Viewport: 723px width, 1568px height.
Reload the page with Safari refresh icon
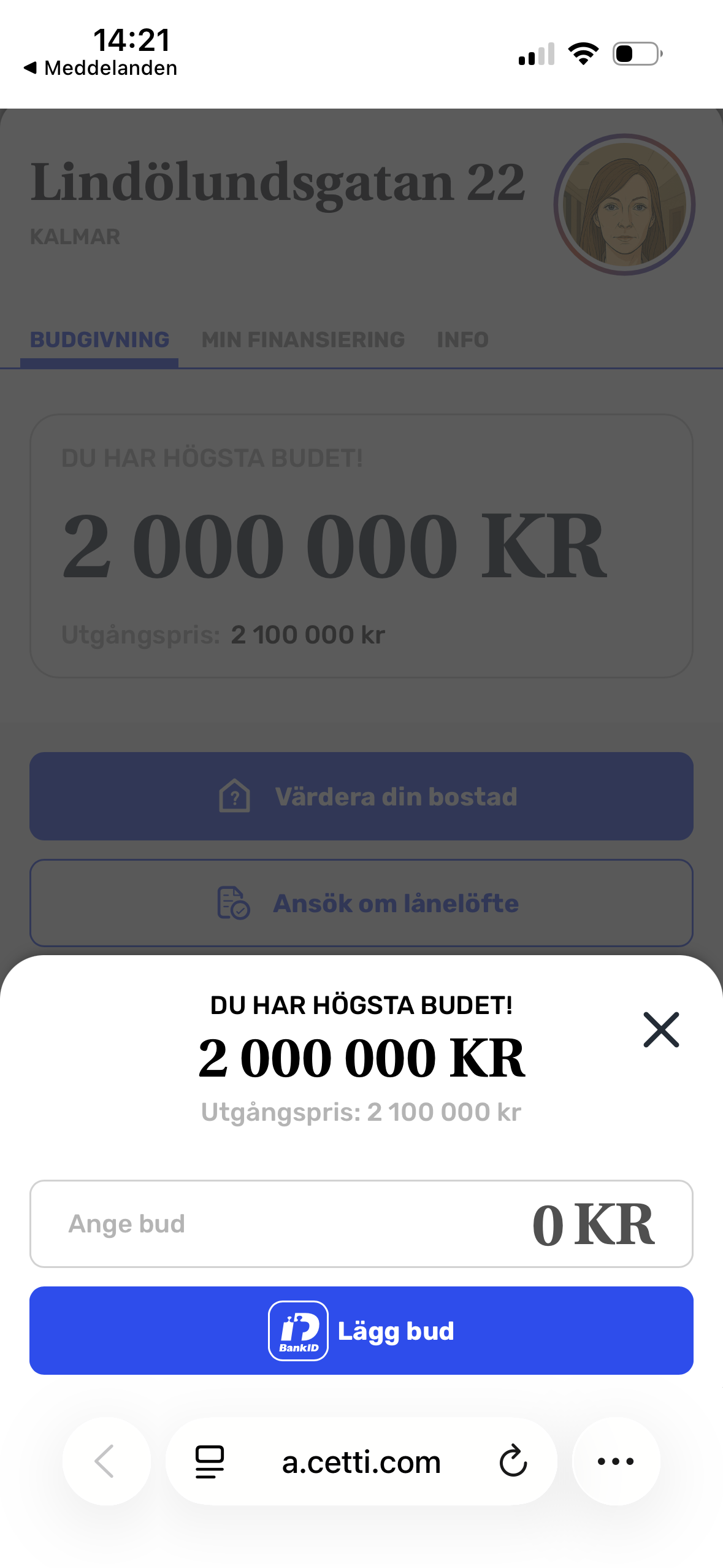coord(513,1461)
